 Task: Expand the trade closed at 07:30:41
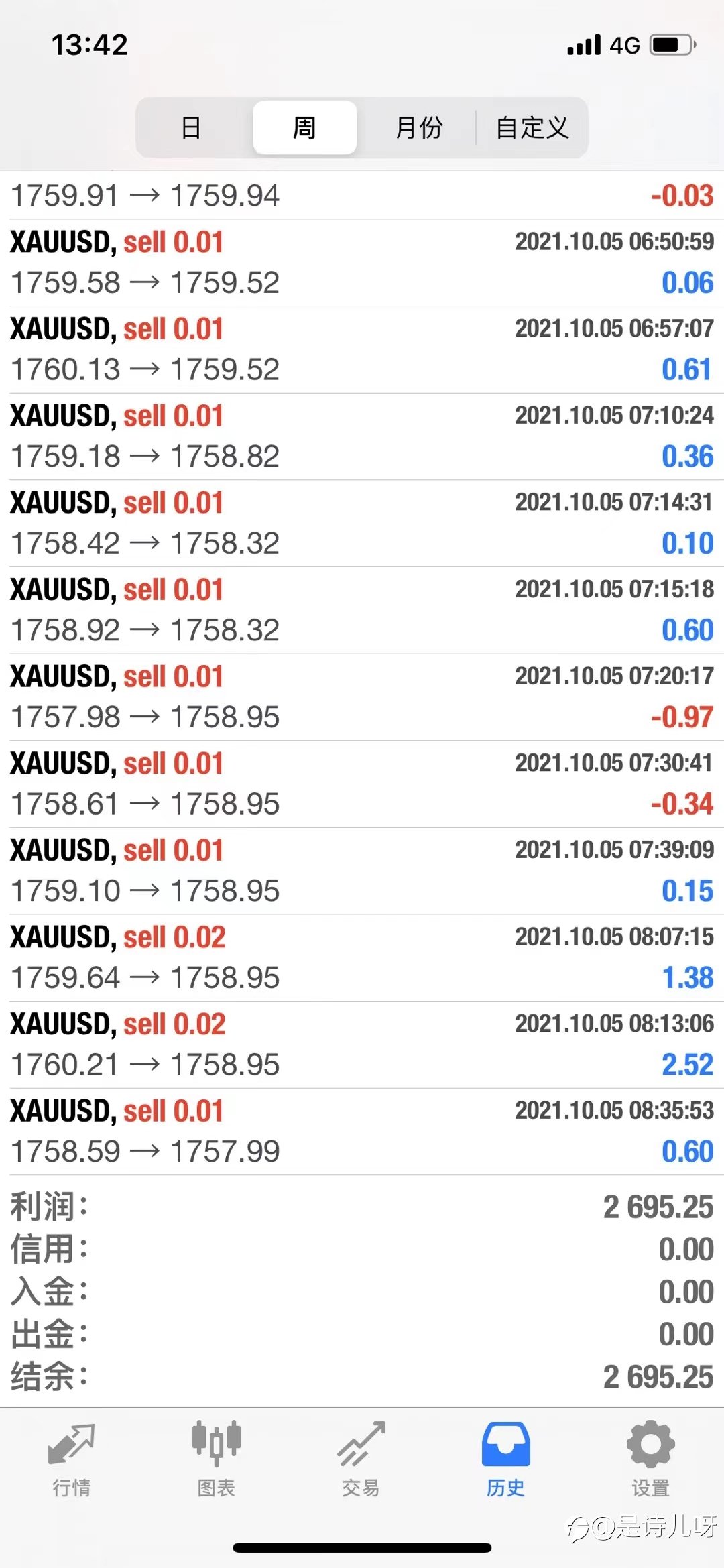[x=362, y=784]
